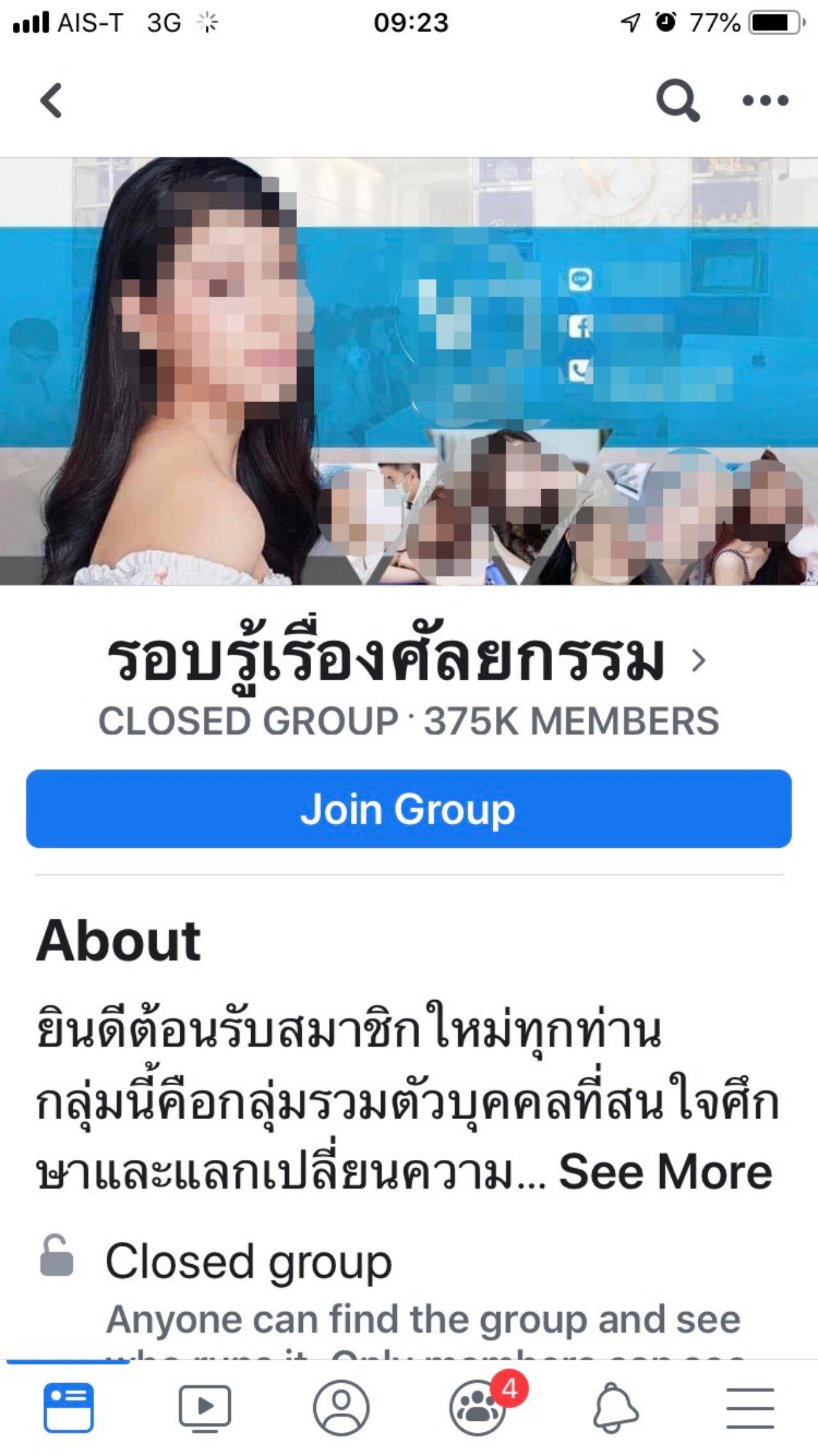Open the group cover photo
The width and height of the screenshot is (818, 1456).
click(409, 371)
